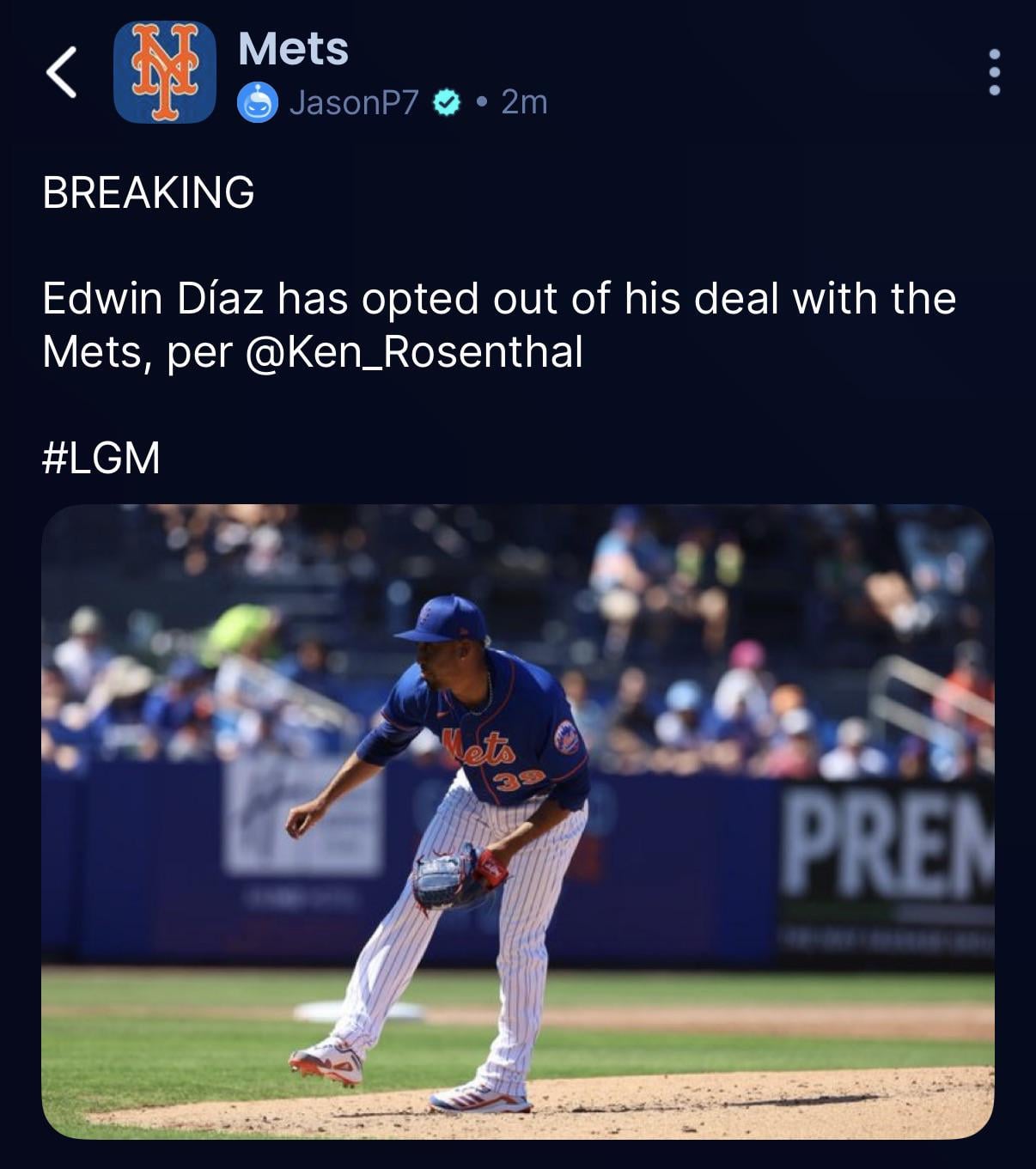This screenshot has height=1169, width=1036.
Task: Open the @Ken_Rosenthal mention
Action: click(414, 351)
